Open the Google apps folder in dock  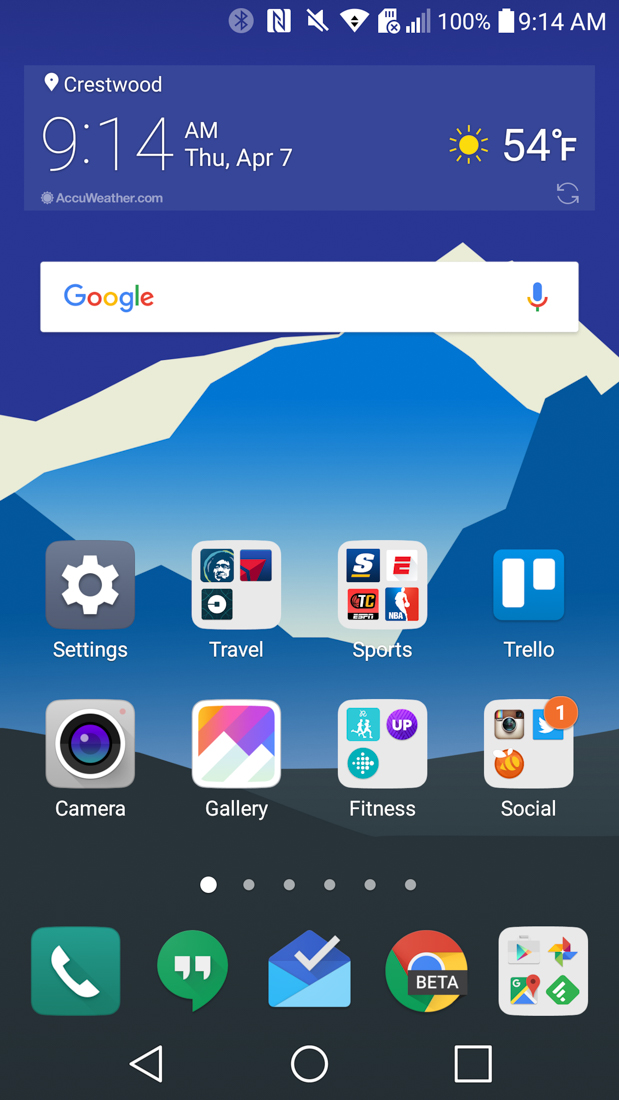coord(543,971)
